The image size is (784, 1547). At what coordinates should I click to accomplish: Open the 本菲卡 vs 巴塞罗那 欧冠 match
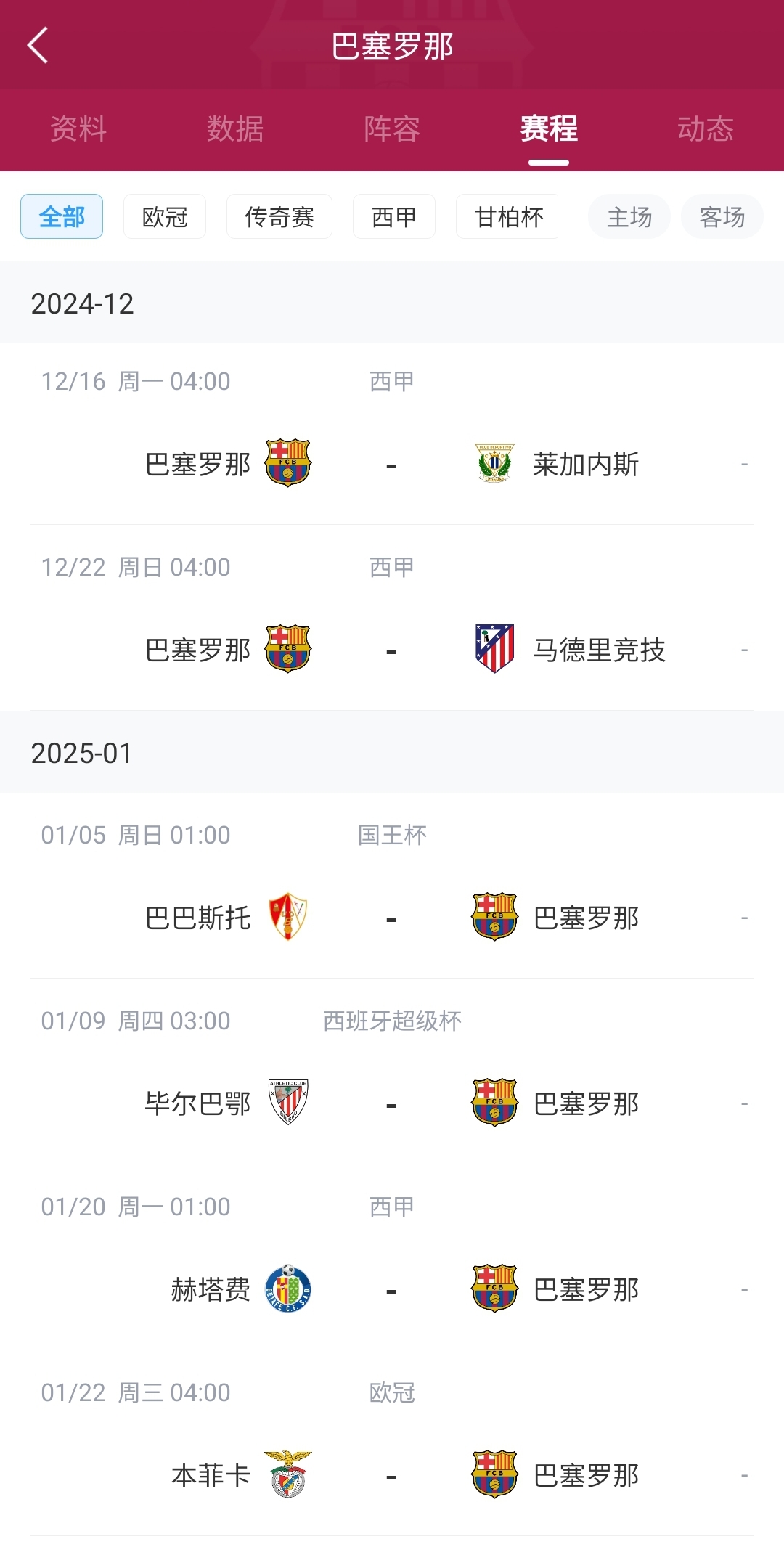tap(392, 1475)
